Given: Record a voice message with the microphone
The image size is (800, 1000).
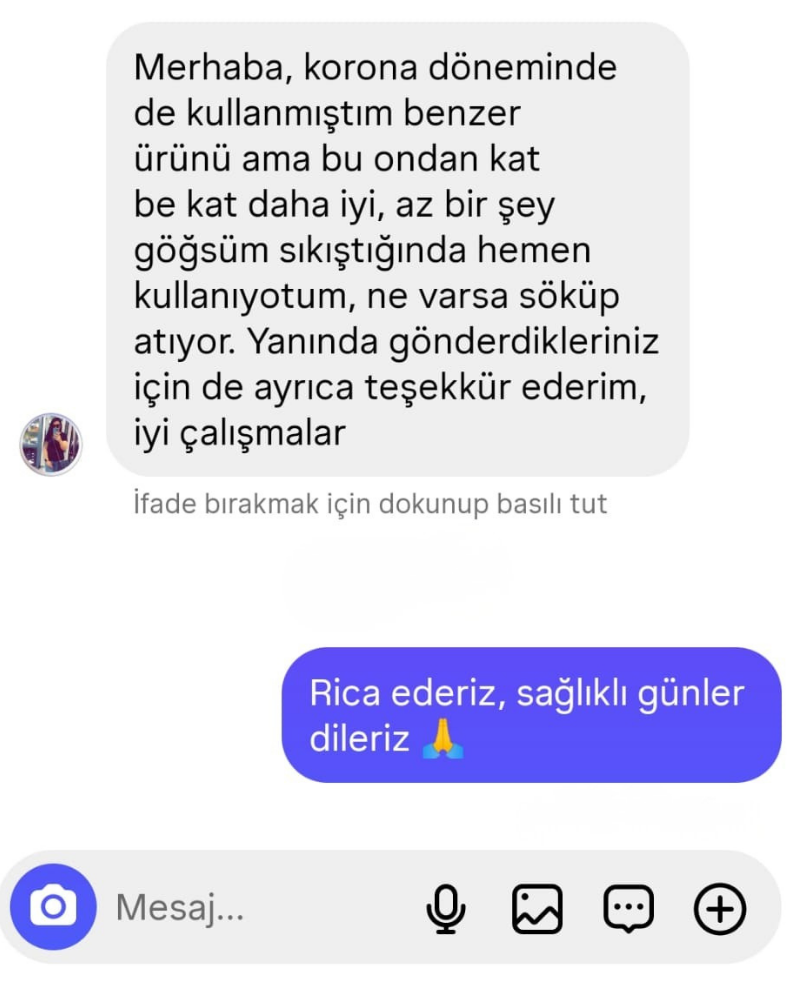Looking at the screenshot, I should [x=446, y=908].
